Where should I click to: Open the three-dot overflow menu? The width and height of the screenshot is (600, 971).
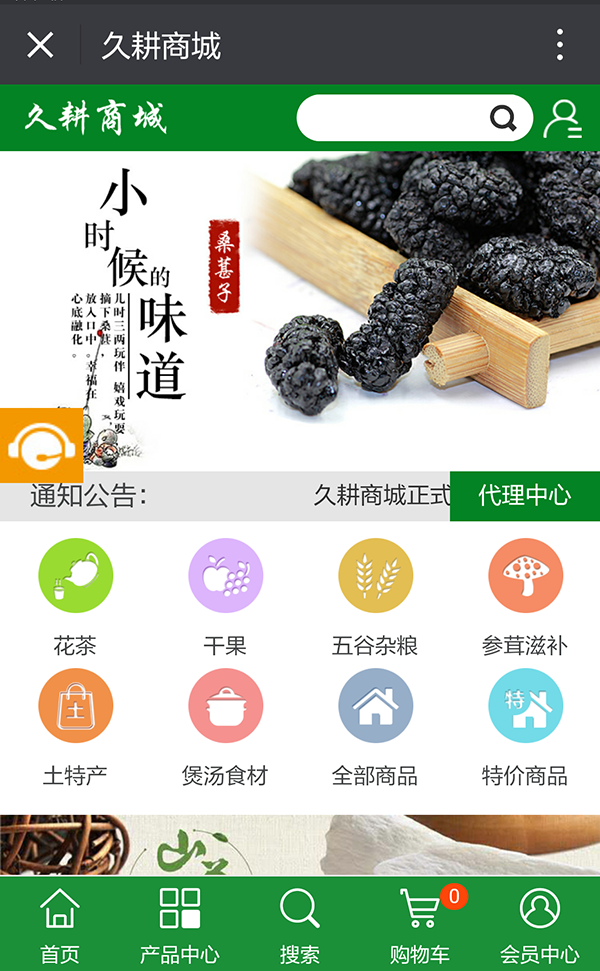[x=559, y=45]
